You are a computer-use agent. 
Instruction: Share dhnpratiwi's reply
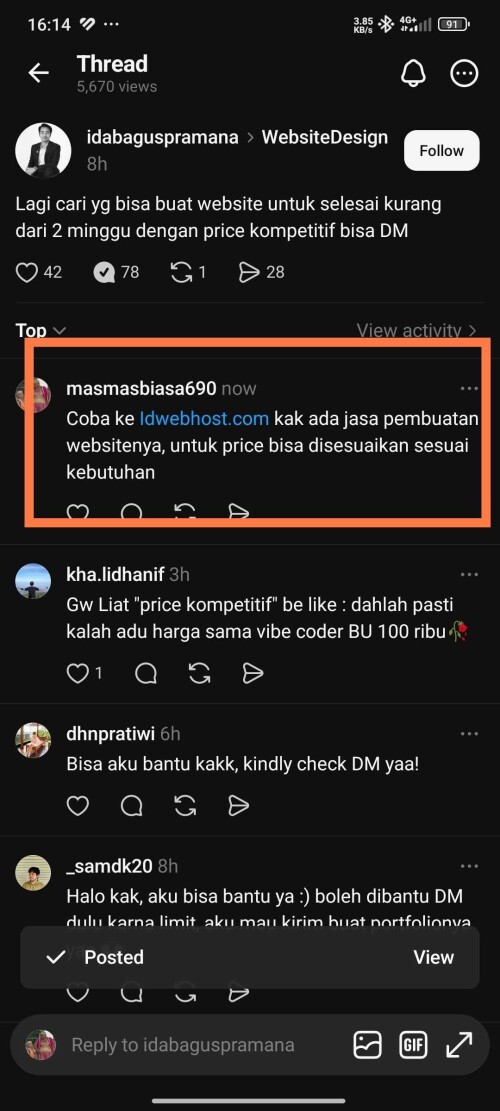239,806
